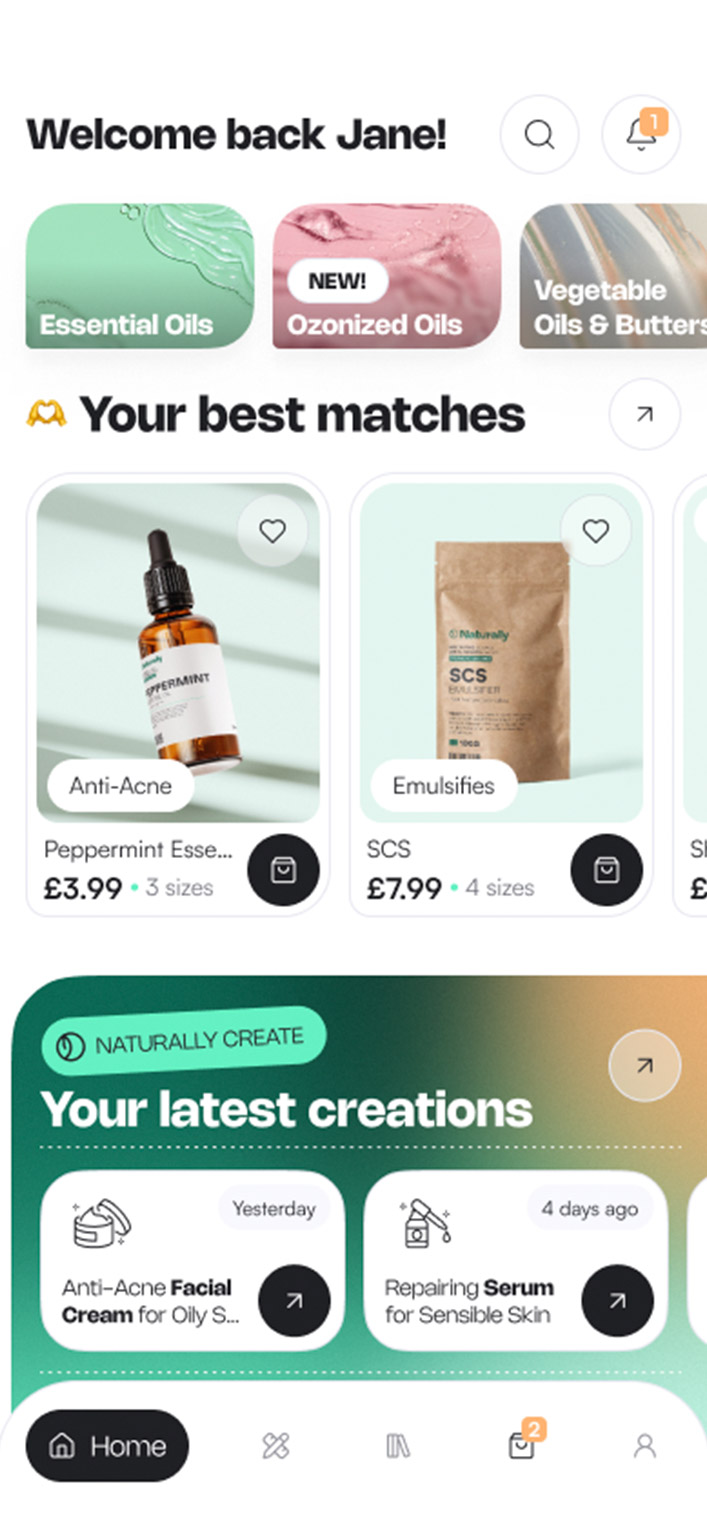This screenshot has width=707, height=1533.
Task: Favorite the SCS emulsifier product
Action: 595,531
